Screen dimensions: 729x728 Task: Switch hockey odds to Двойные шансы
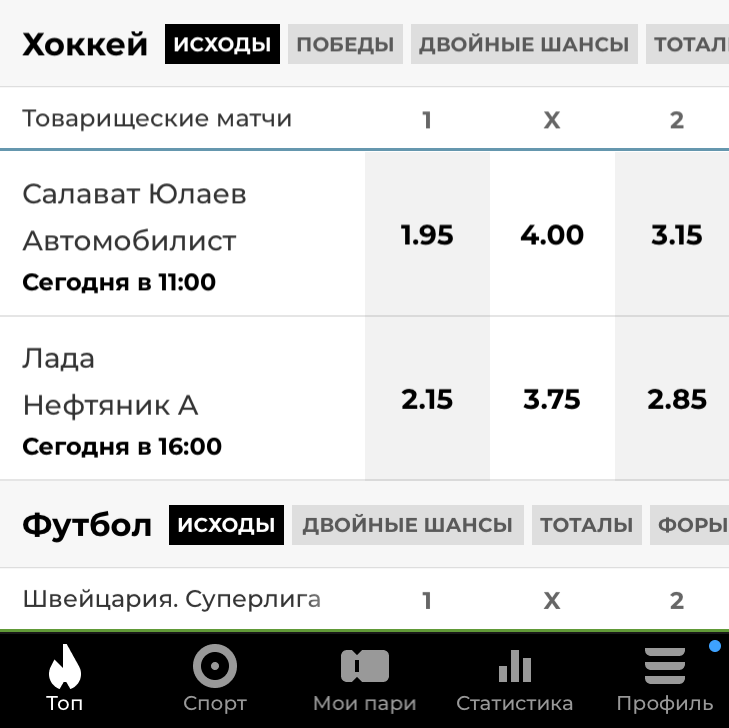(523, 44)
